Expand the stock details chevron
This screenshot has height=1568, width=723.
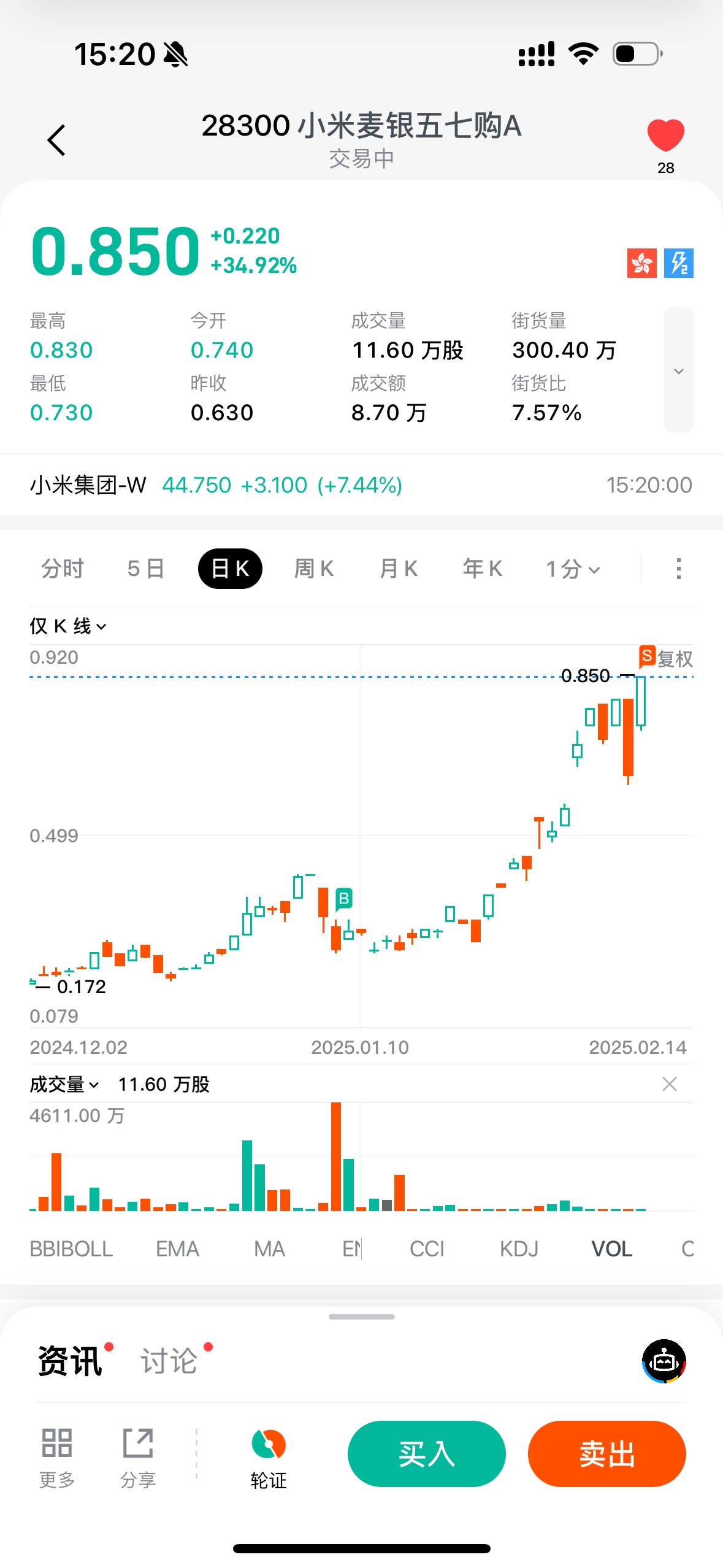[678, 371]
